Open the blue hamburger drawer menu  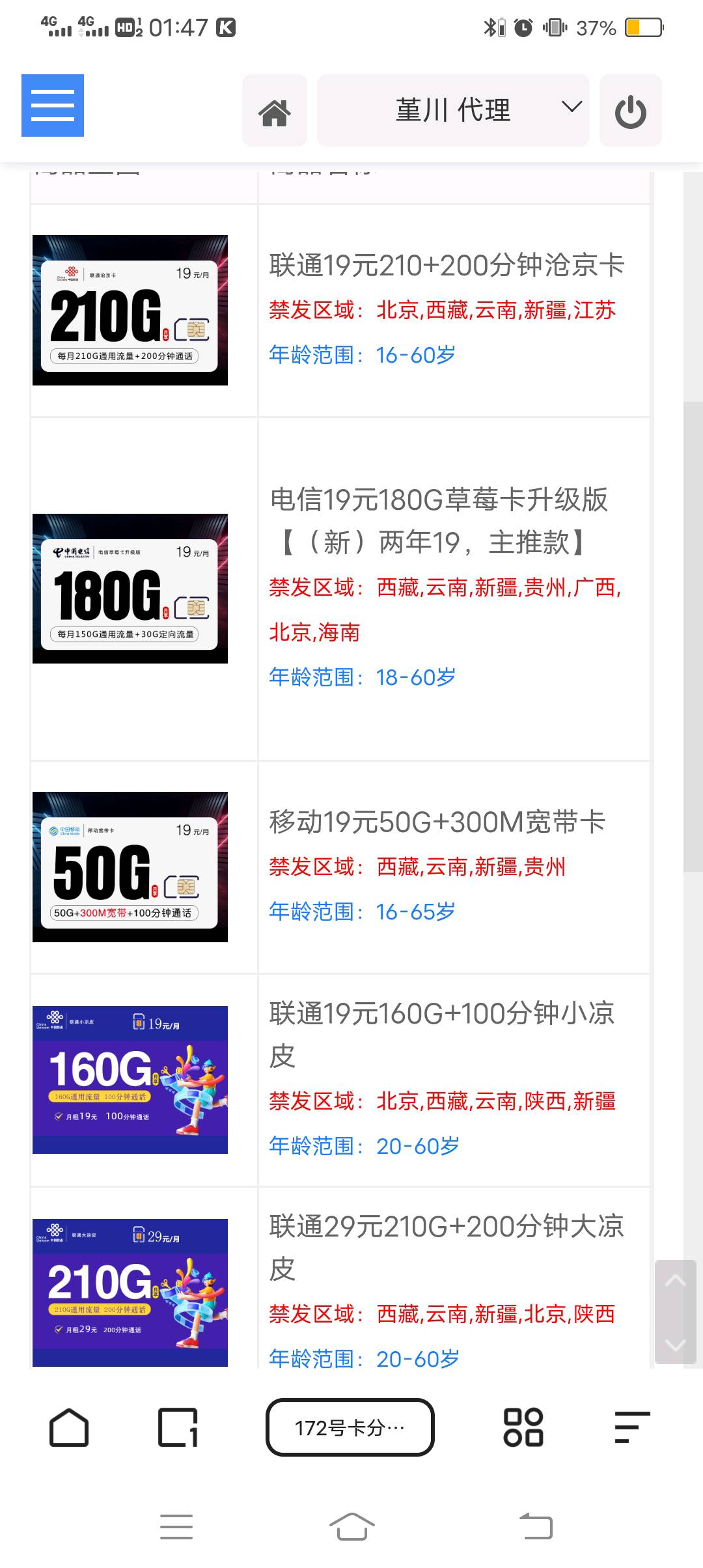pyautogui.click(x=53, y=105)
